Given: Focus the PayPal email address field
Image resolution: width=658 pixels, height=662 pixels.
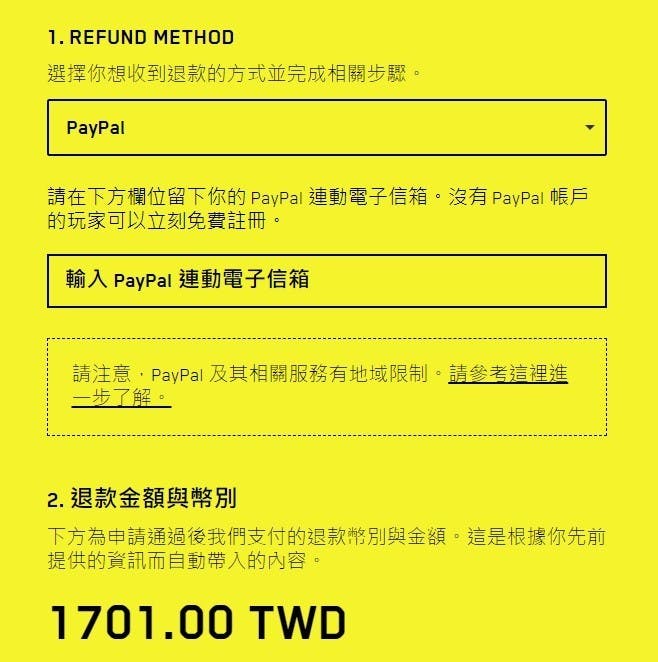Looking at the screenshot, I should 326,281.
